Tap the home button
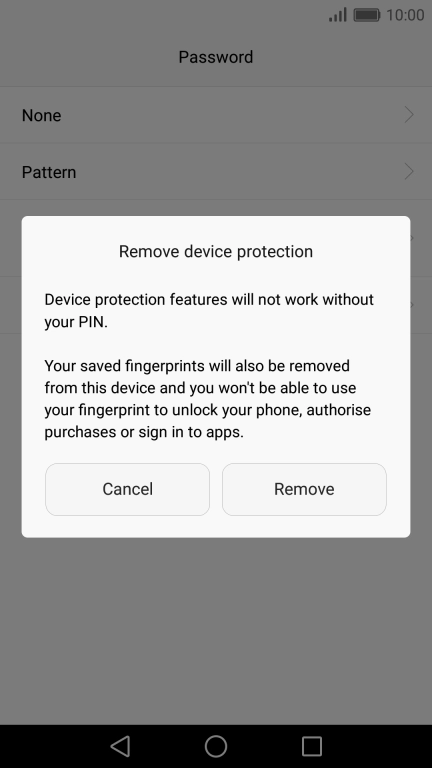 pos(216,746)
